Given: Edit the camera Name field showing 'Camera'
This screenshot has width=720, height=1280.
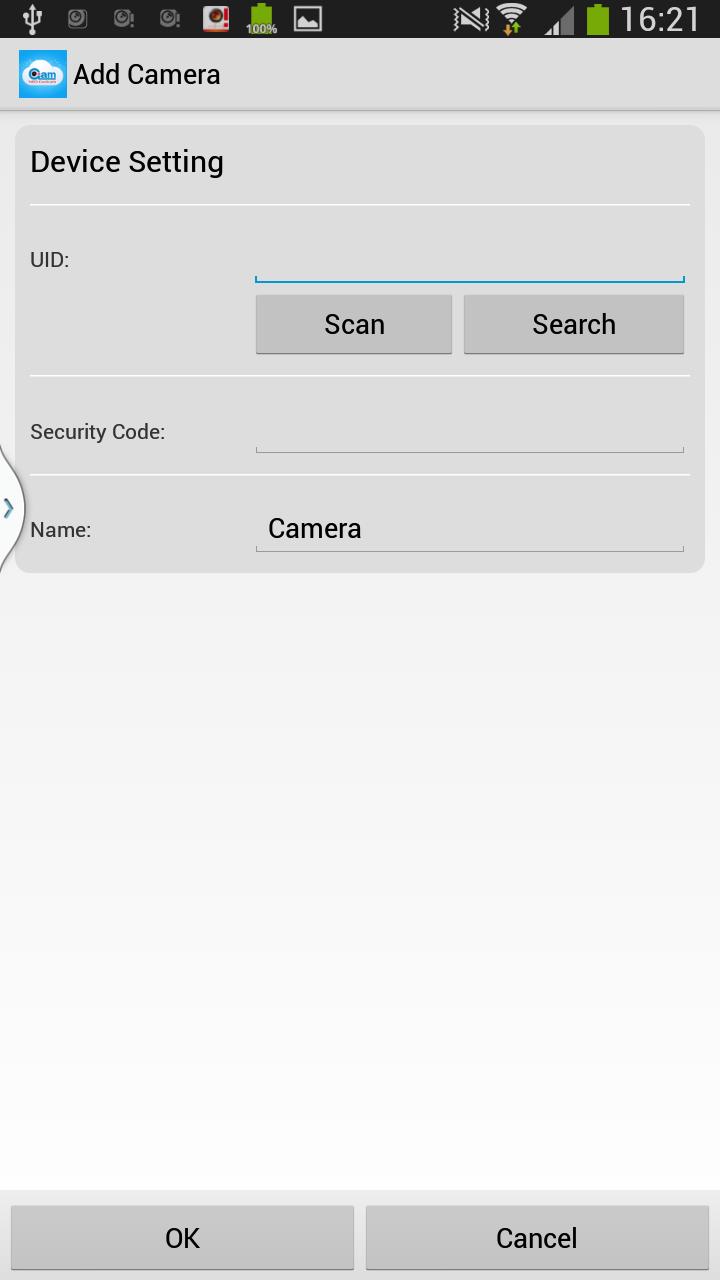Looking at the screenshot, I should [x=470, y=528].
